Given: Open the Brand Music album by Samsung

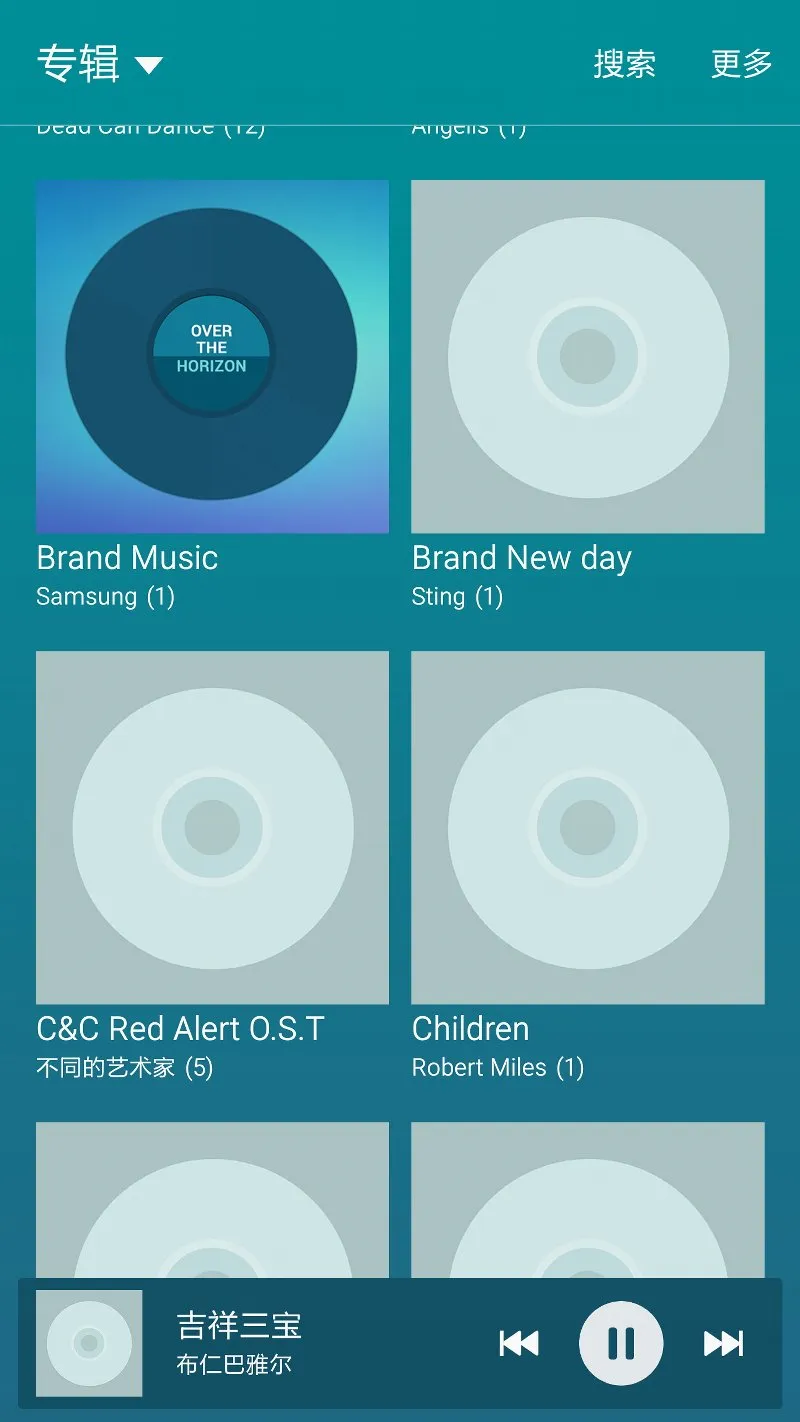Looking at the screenshot, I should pyautogui.click(x=212, y=357).
